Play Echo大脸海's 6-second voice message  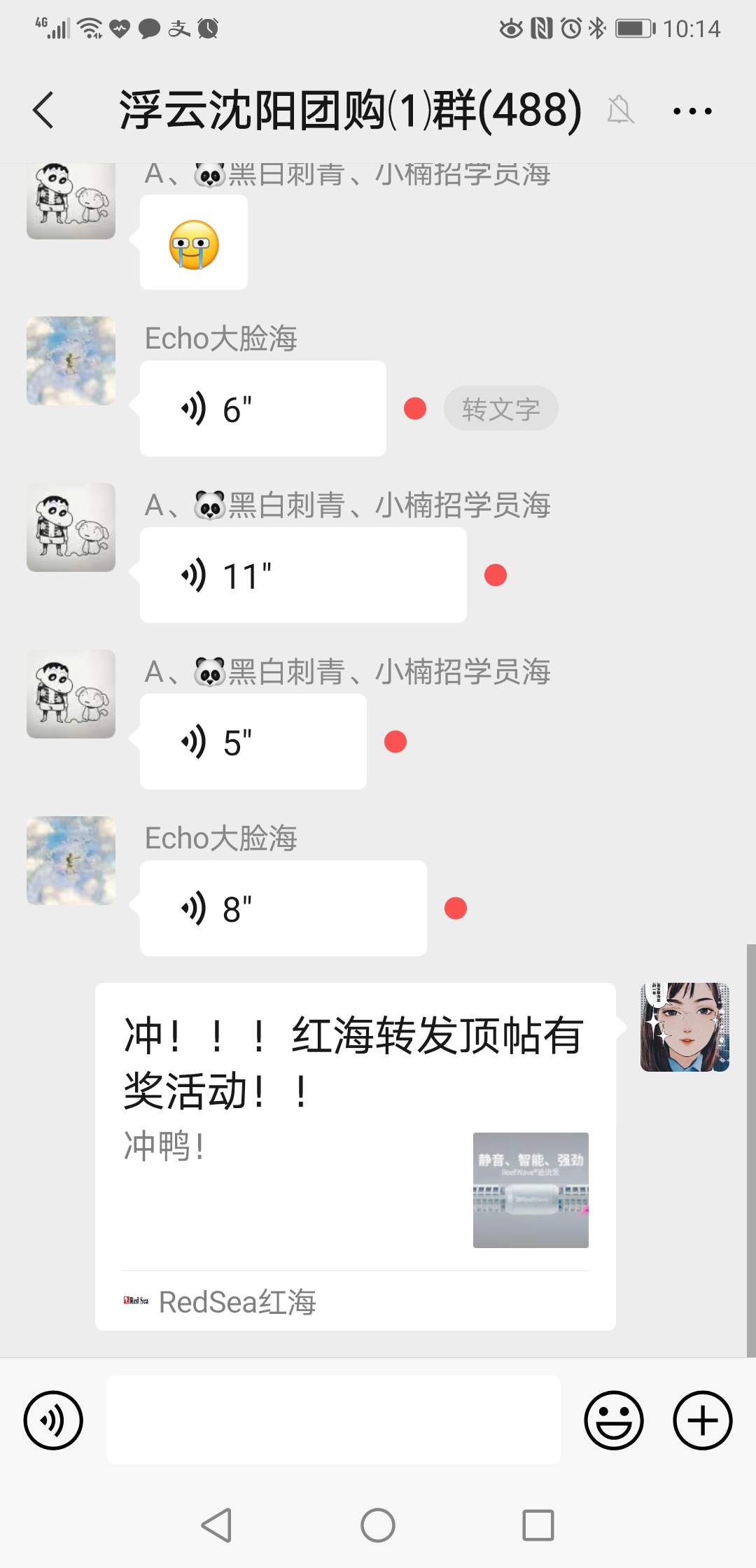[x=262, y=409]
